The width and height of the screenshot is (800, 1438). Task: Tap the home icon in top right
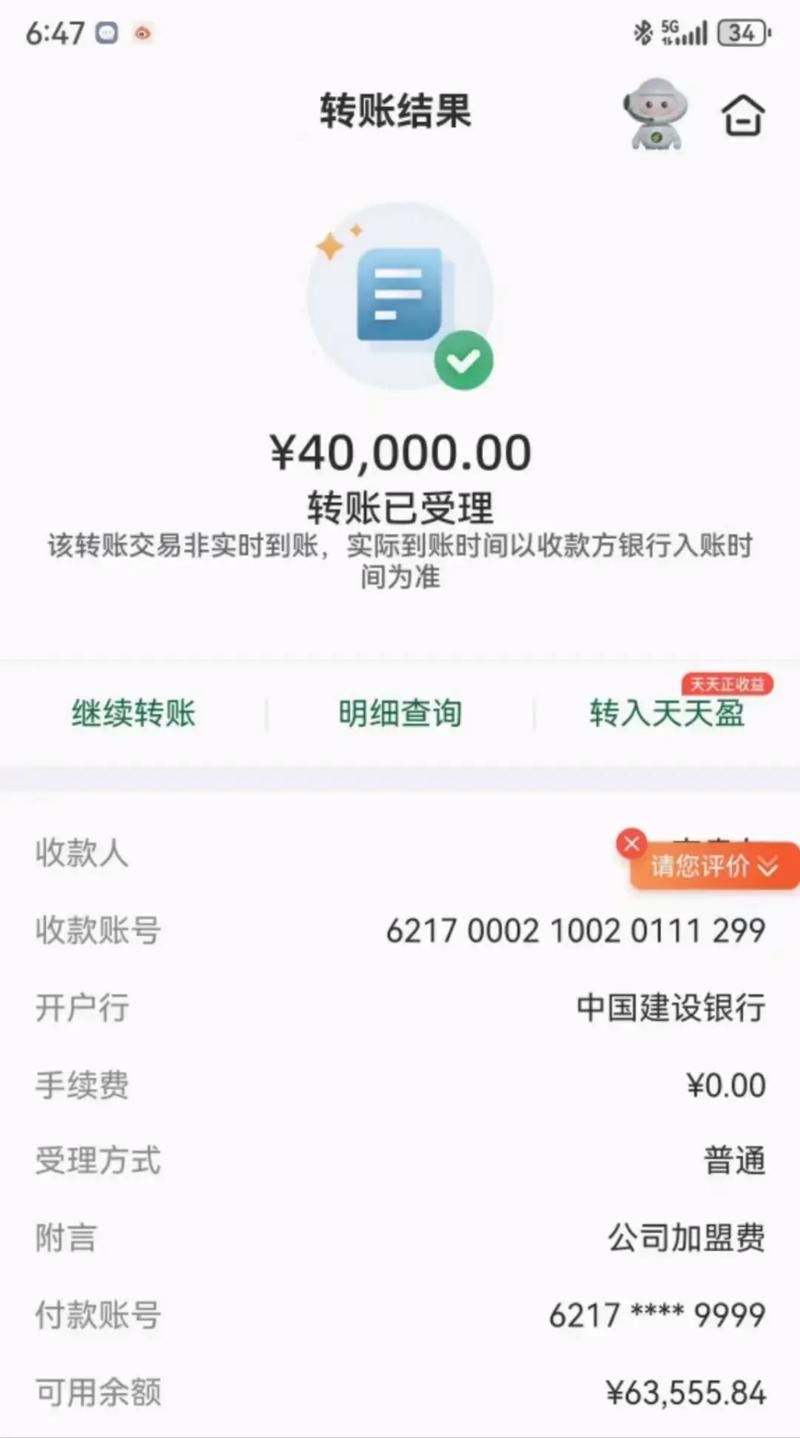742,117
